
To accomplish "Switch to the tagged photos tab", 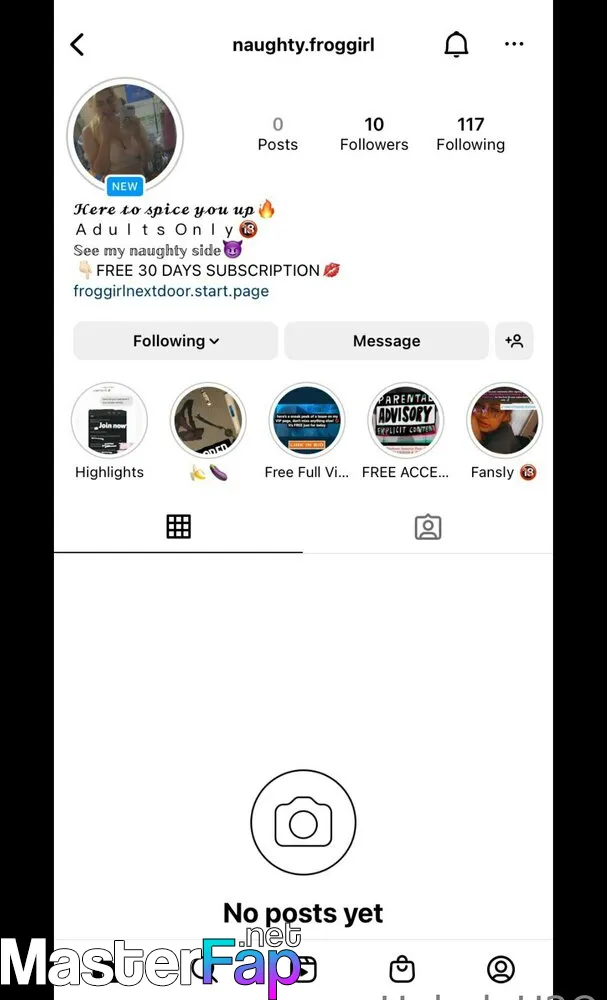I will [428, 527].
